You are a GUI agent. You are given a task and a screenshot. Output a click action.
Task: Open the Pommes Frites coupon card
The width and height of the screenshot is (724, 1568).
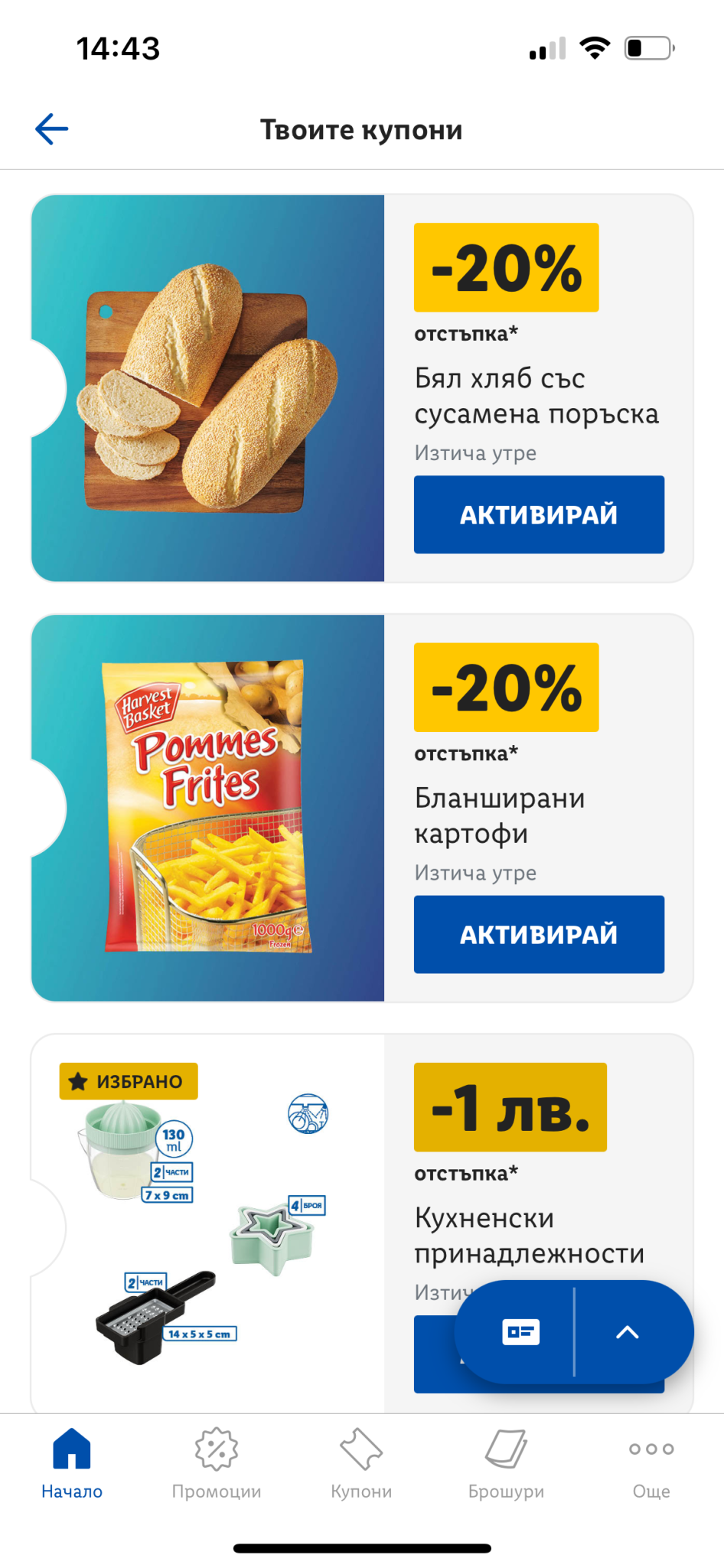pyautogui.click(x=208, y=808)
